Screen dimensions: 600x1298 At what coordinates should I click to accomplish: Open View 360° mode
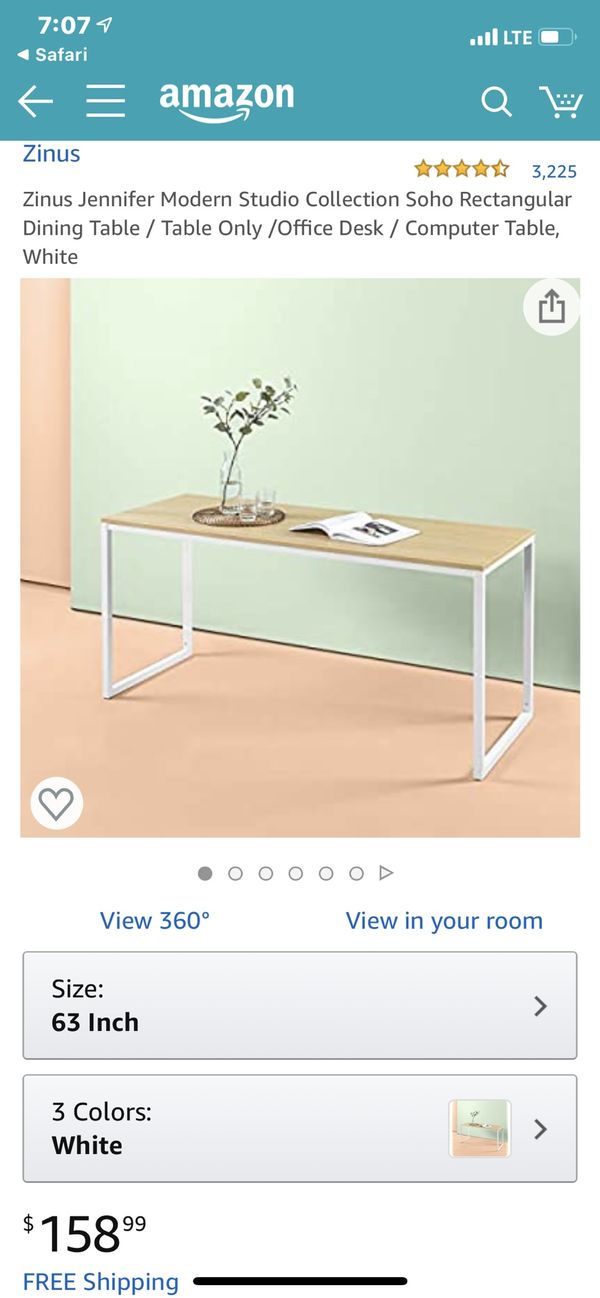click(x=155, y=921)
